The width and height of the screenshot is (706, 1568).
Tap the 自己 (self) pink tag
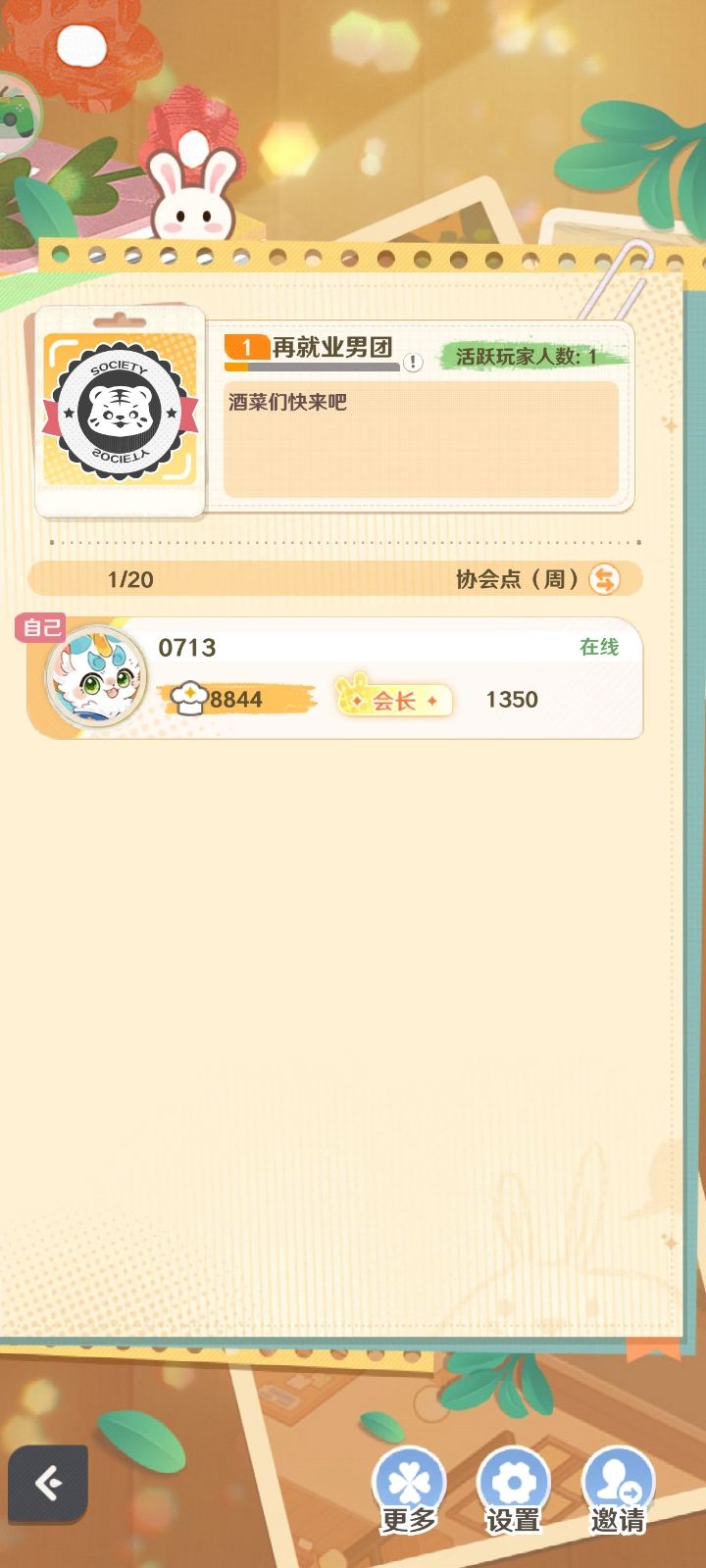39,629
